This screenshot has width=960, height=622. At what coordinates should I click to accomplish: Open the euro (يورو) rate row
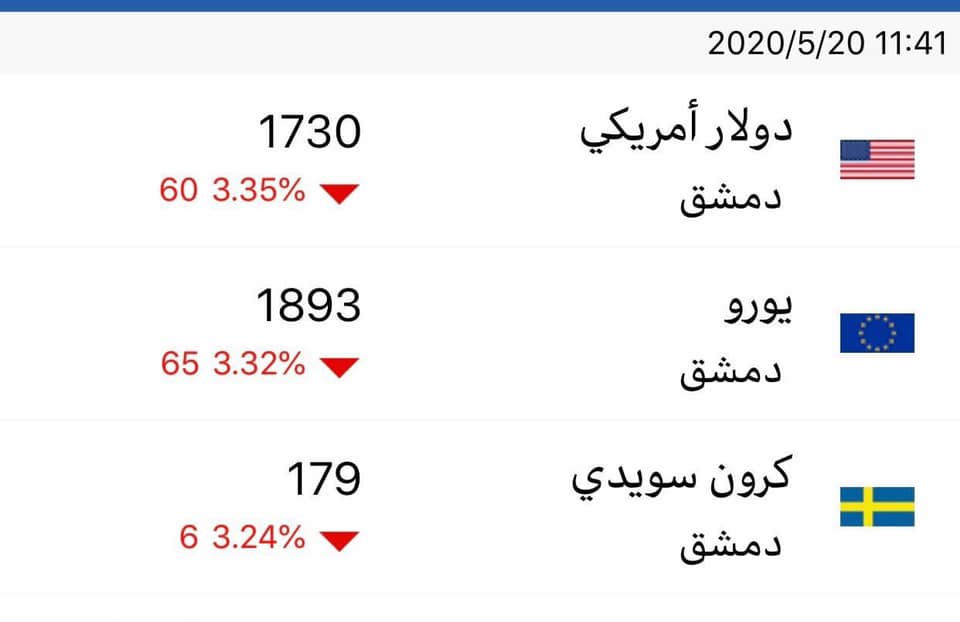tap(480, 334)
